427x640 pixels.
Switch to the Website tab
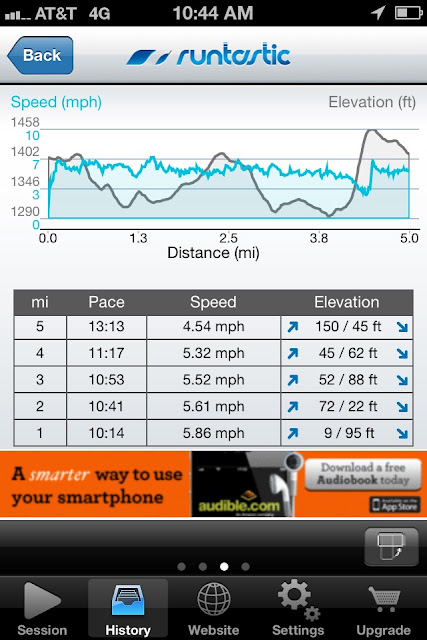(214, 608)
